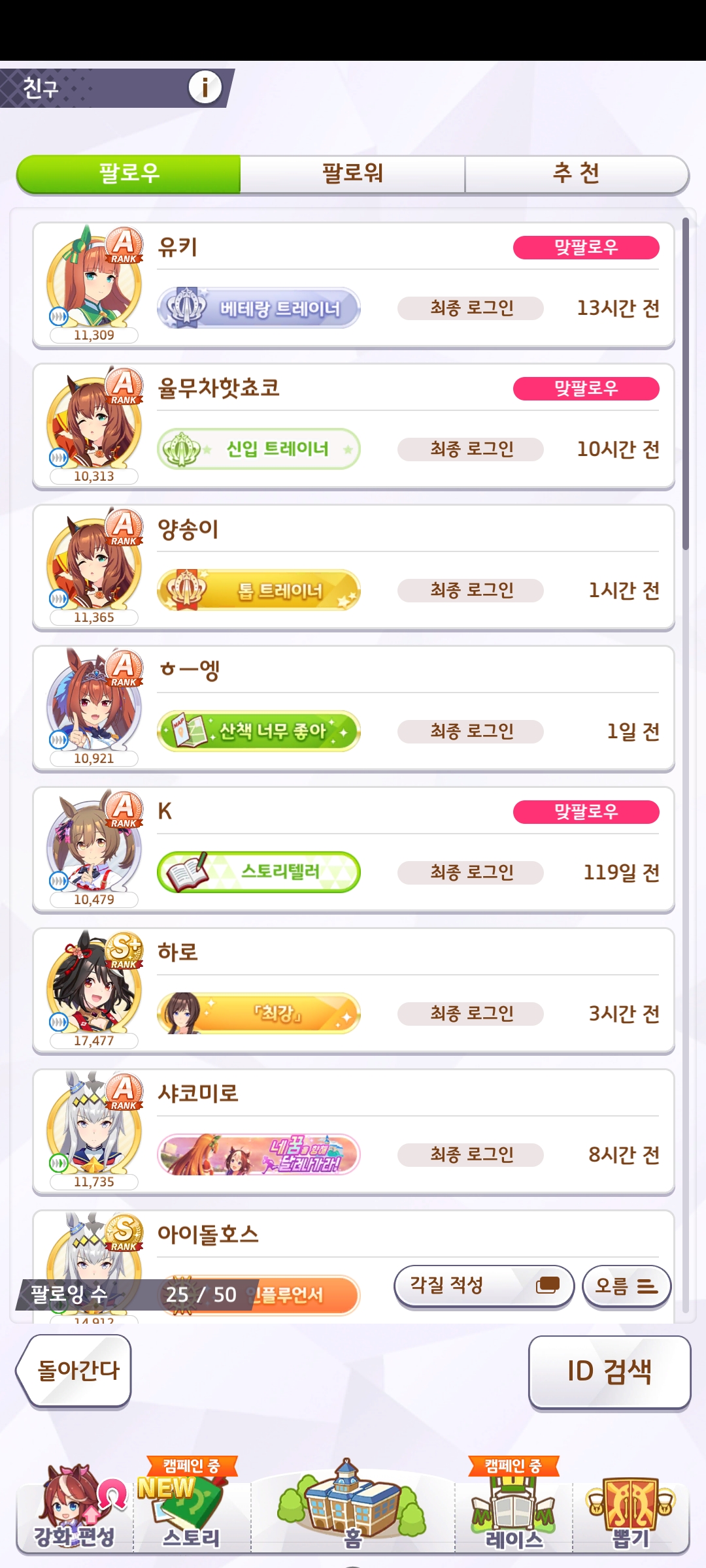
Task: Toggle the 오름 sort order button
Action: tap(626, 1286)
